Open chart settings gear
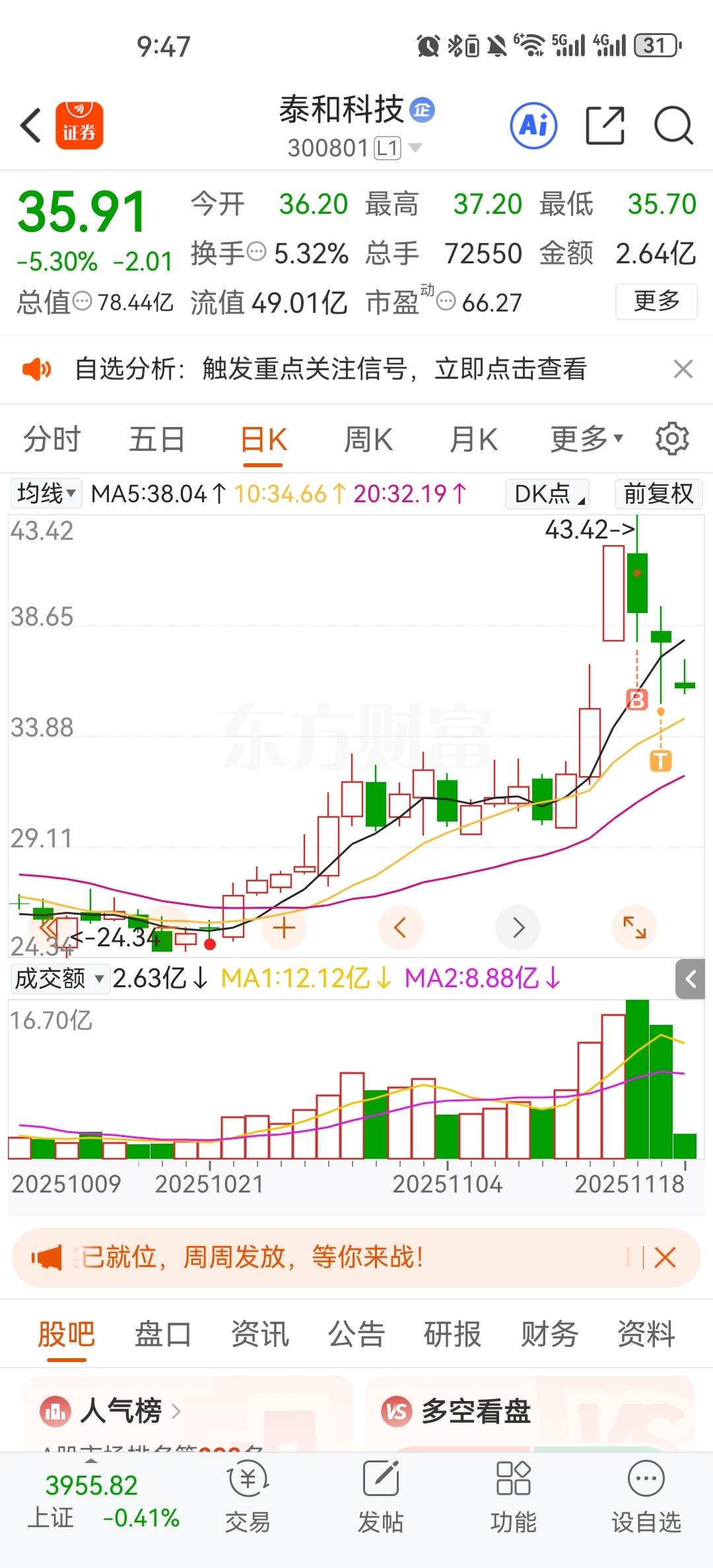The image size is (713, 1568). (x=672, y=439)
